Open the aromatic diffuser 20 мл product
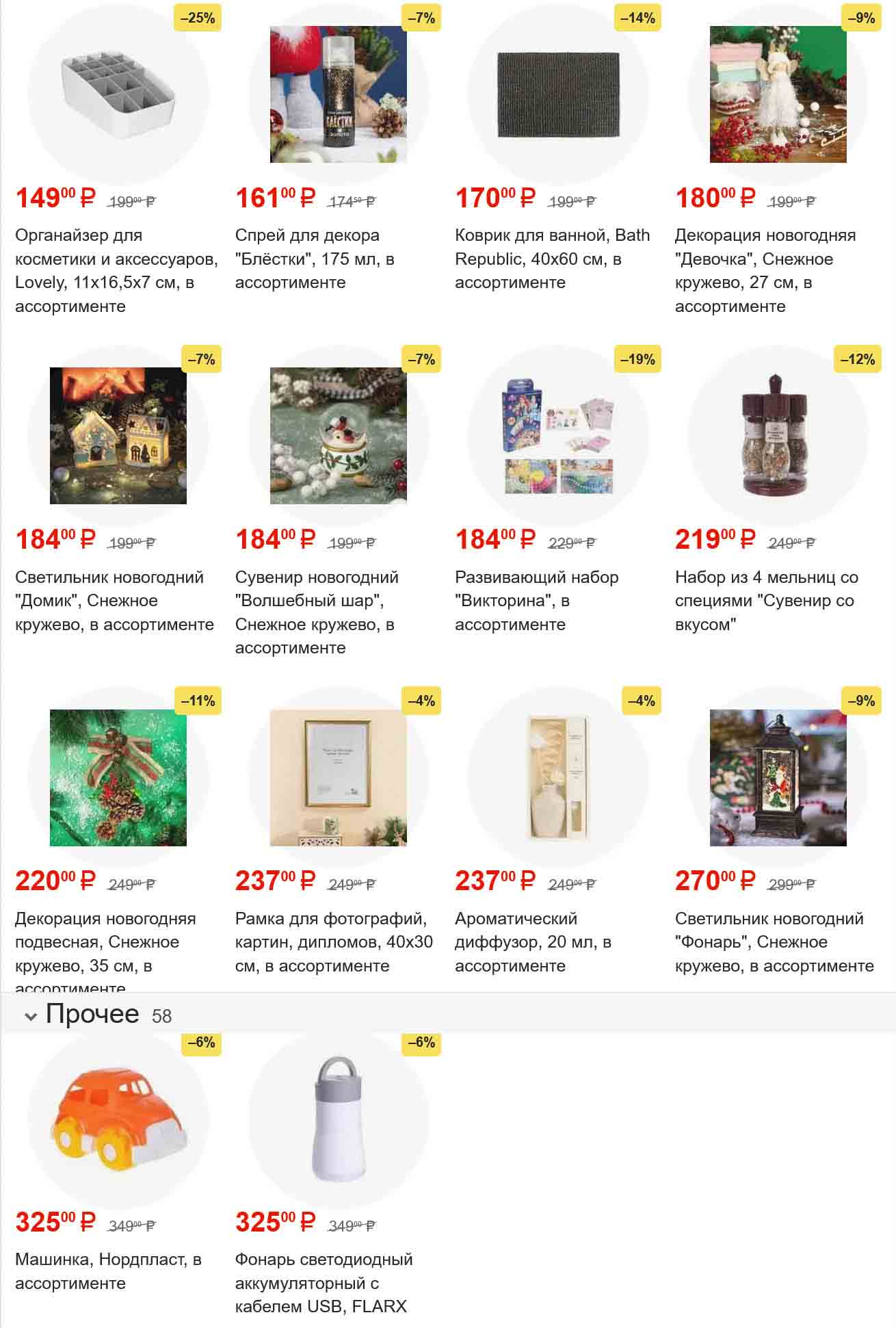Image resolution: width=896 pixels, height=1328 pixels. point(557,777)
